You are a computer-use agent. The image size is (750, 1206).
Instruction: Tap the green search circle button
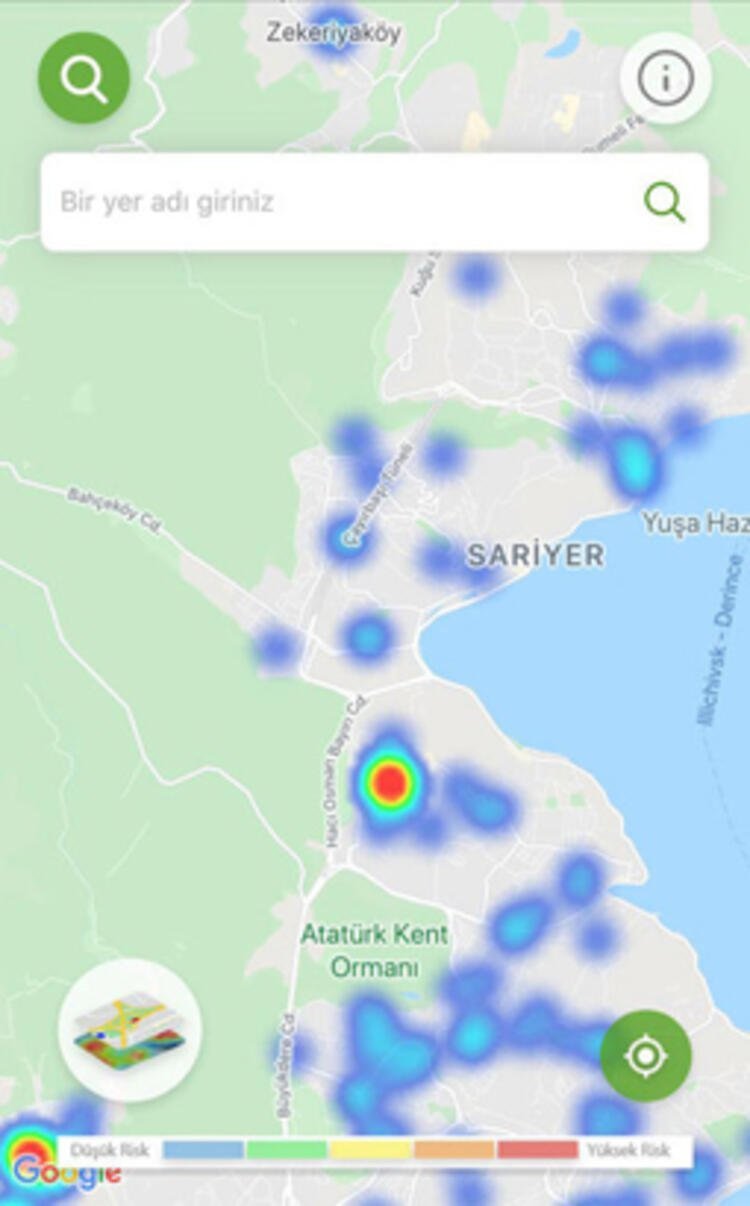tap(84, 78)
